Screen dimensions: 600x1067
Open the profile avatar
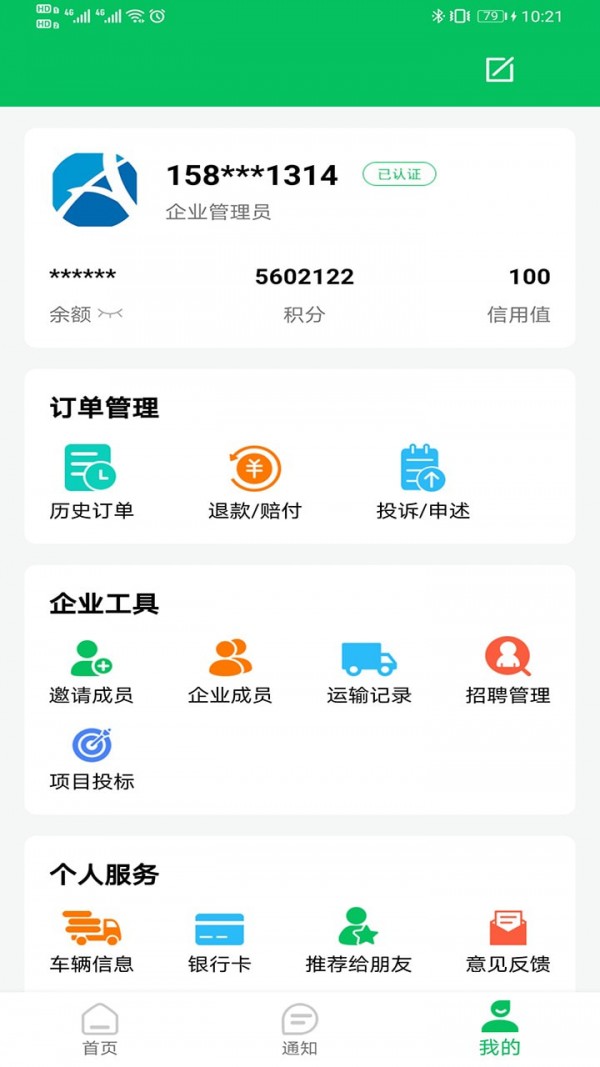tap(95, 190)
